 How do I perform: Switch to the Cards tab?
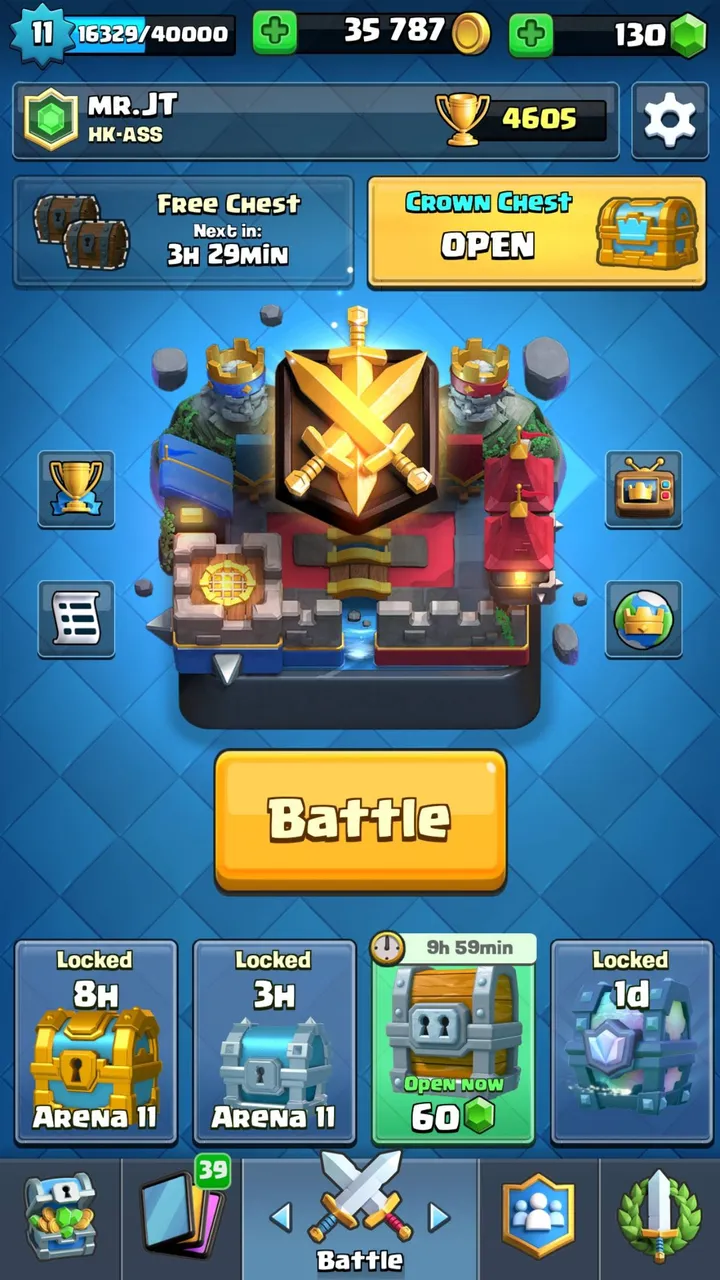[x=181, y=1218]
